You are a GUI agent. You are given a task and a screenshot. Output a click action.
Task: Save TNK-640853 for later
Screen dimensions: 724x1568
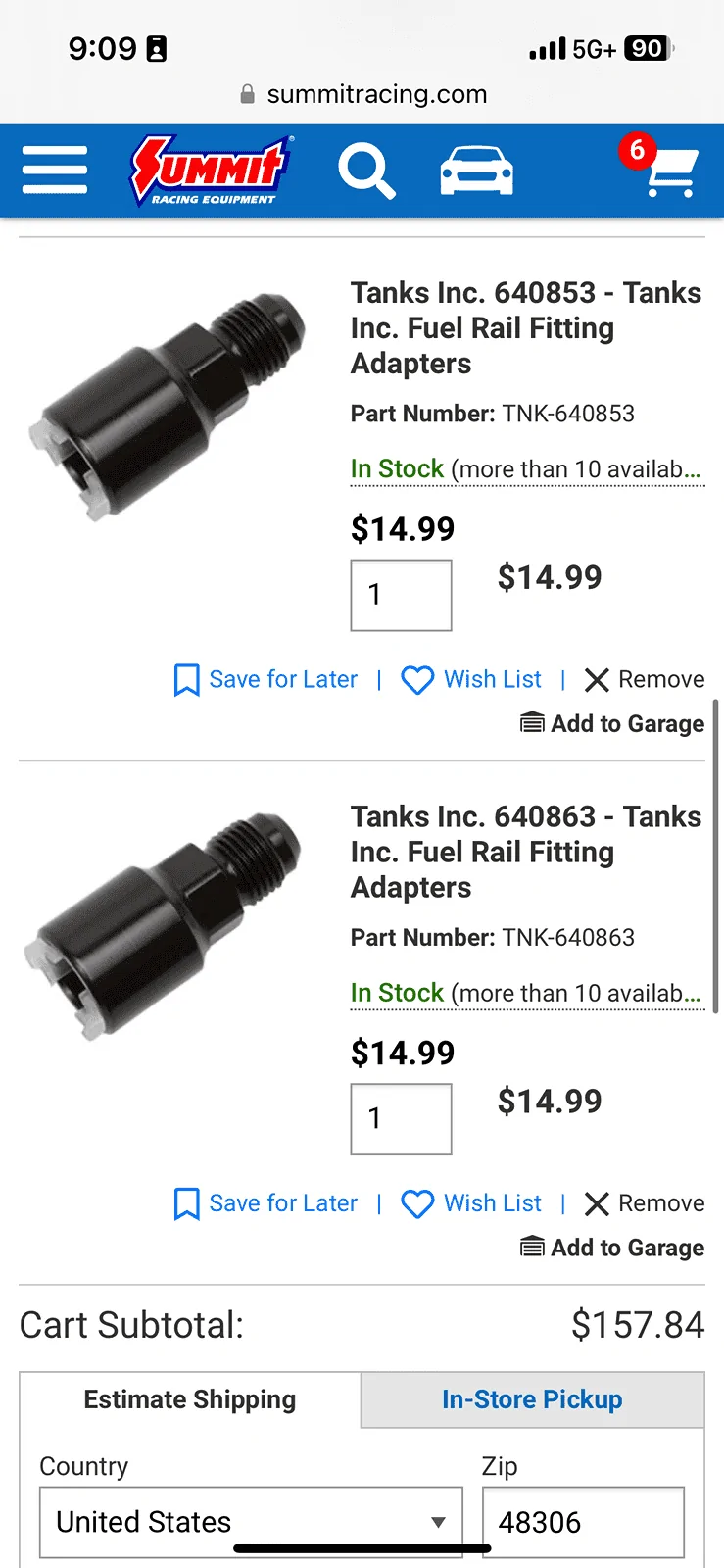[265, 680]
